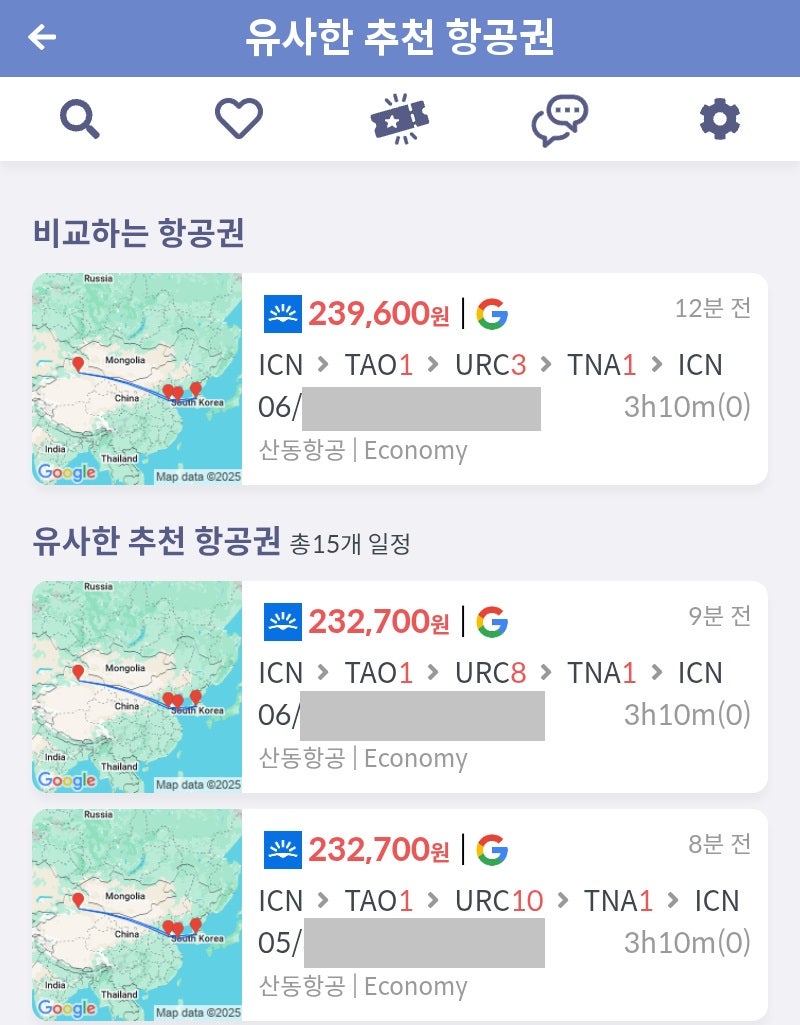Select the ticket deals icon in the toolbar
Viewport: 800px width, 1025px height.
pyautogui.click(x=398, y=119)
